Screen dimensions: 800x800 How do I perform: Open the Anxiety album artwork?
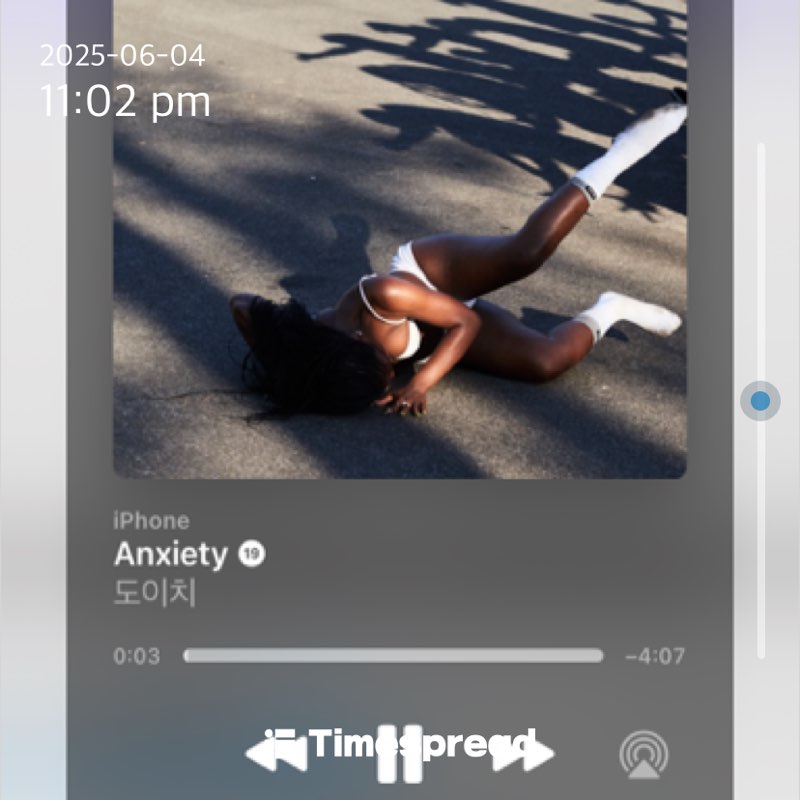pyautogui.click(x=399, y=238)
